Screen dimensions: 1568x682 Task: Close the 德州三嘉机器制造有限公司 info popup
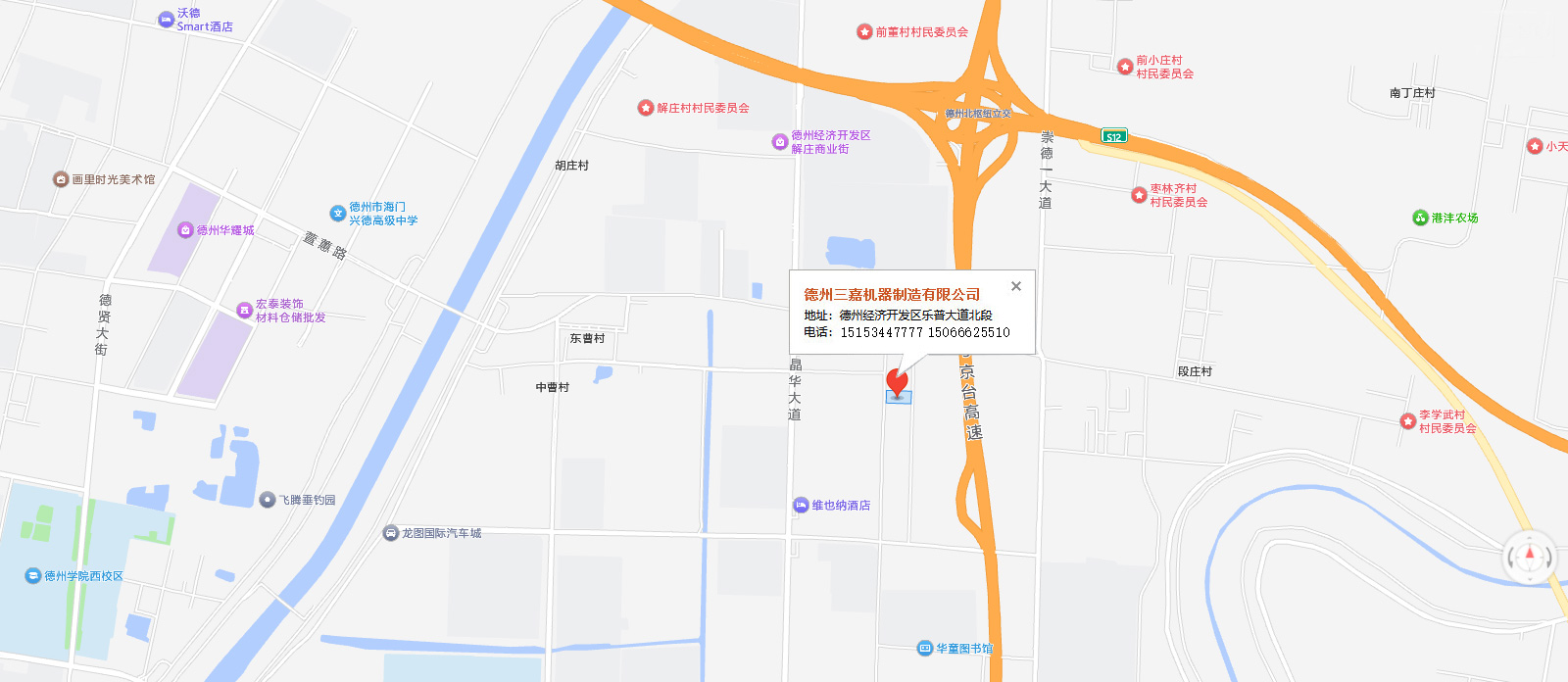click(1016, 286)
